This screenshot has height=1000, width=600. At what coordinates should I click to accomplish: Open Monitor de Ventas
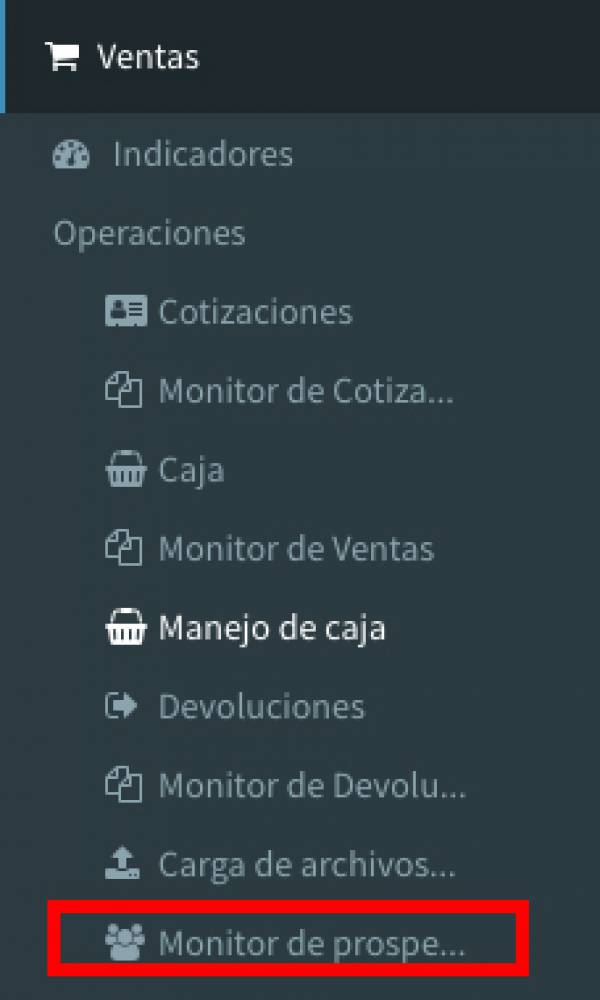(x=302, y=548)
